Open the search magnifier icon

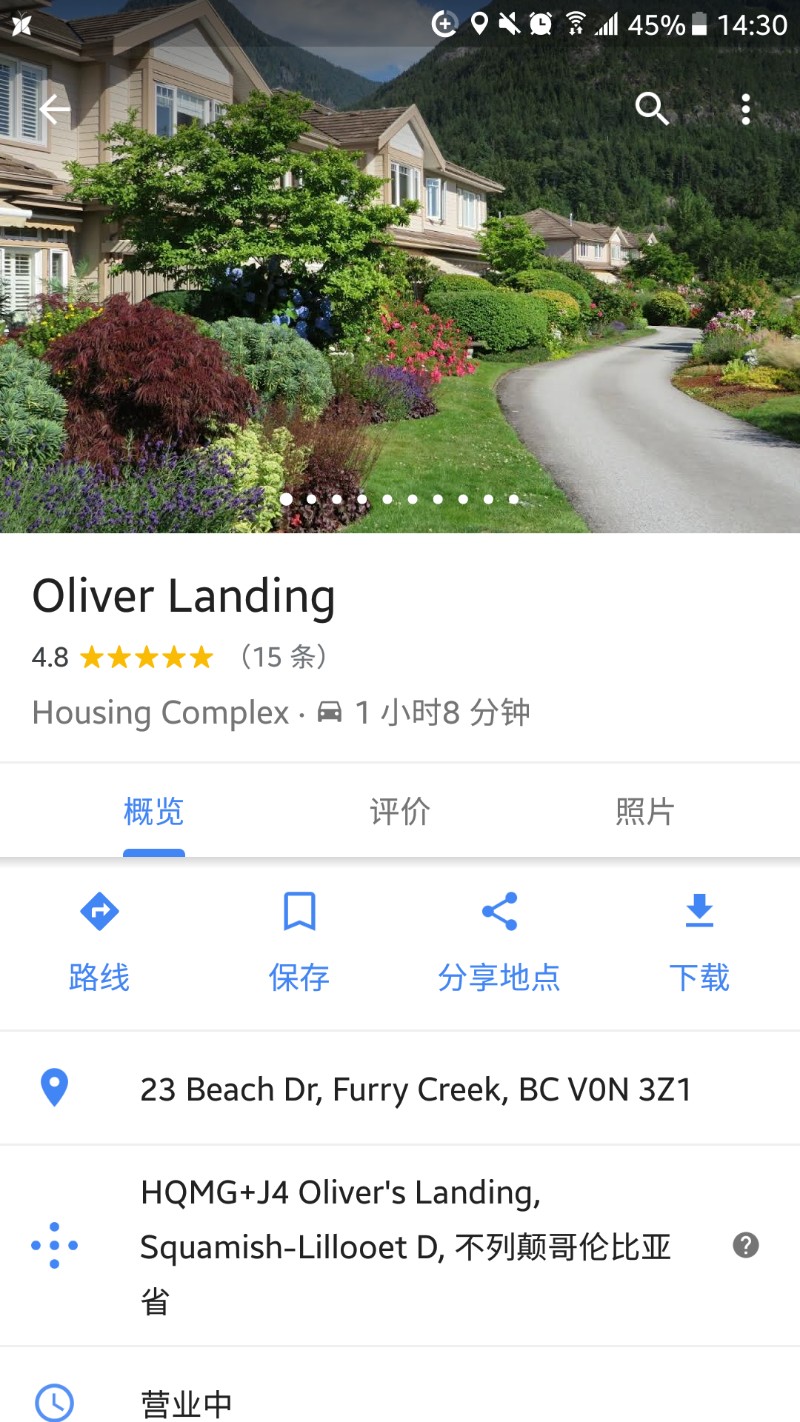[652, 108]
